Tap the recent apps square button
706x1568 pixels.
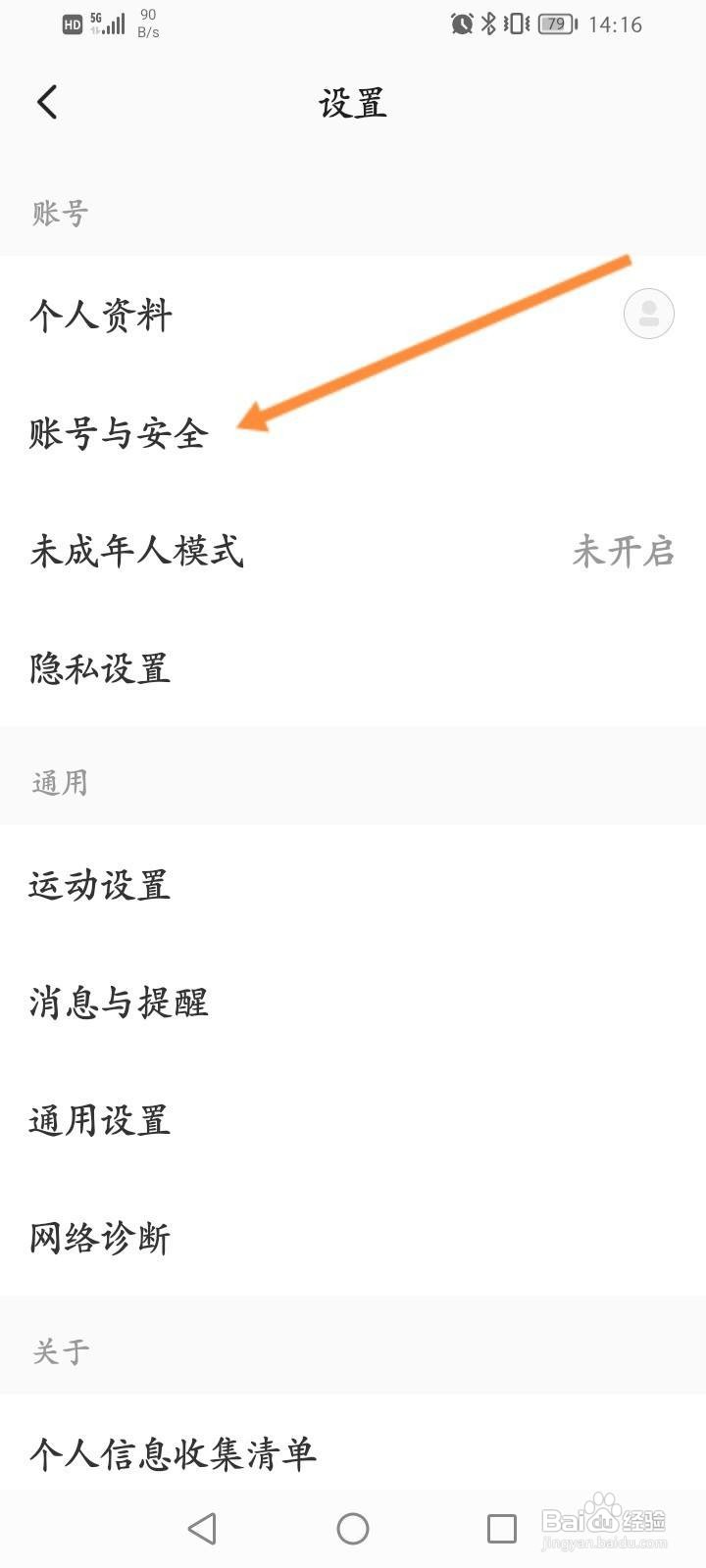point(501,1527)
